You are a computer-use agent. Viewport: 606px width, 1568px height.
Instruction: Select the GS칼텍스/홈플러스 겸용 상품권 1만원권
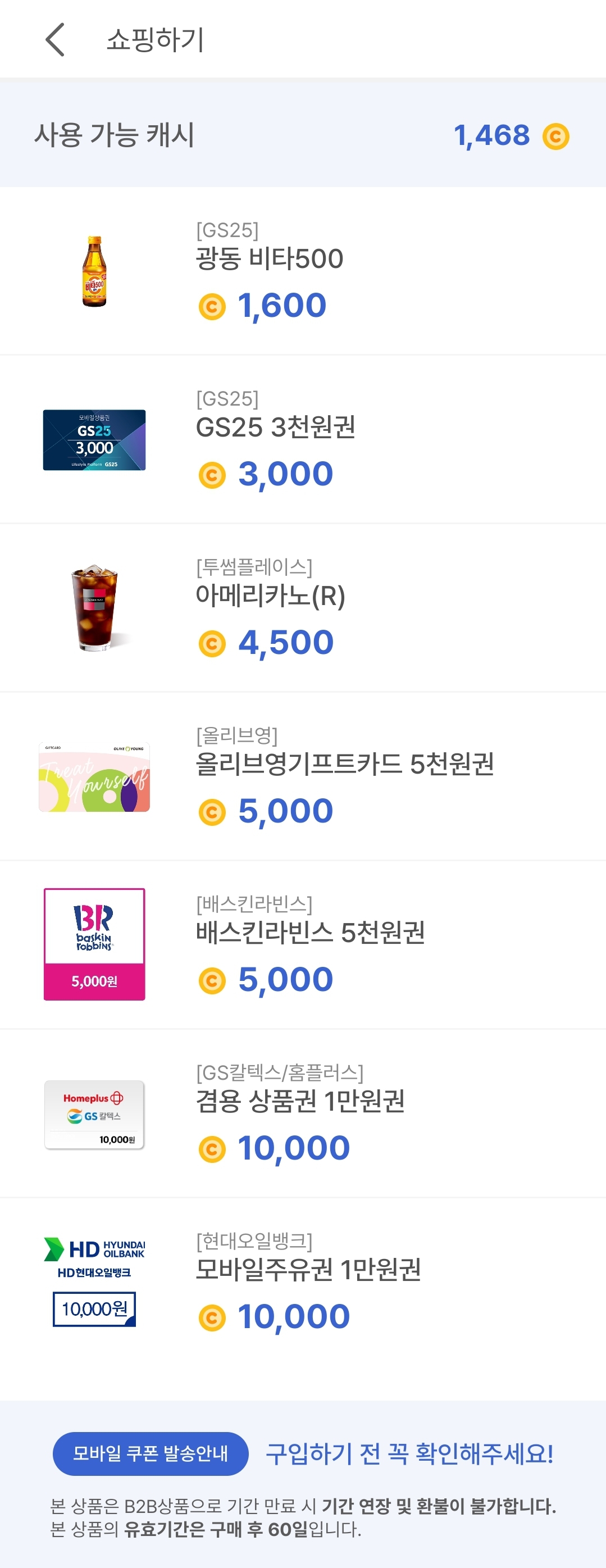pos(303,1114)
